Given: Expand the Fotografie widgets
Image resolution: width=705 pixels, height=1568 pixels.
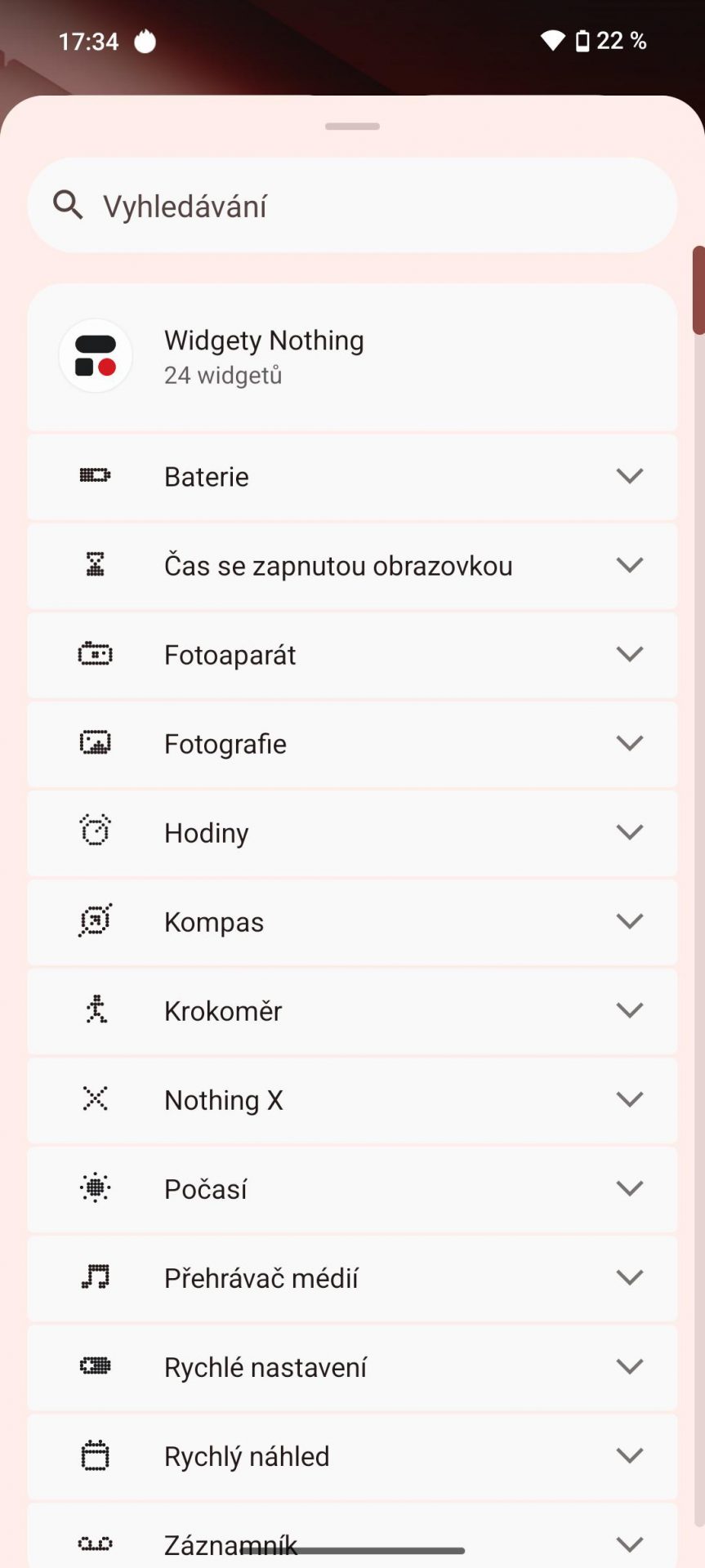Looking at the screenshot, I should (x=352, y=743).
